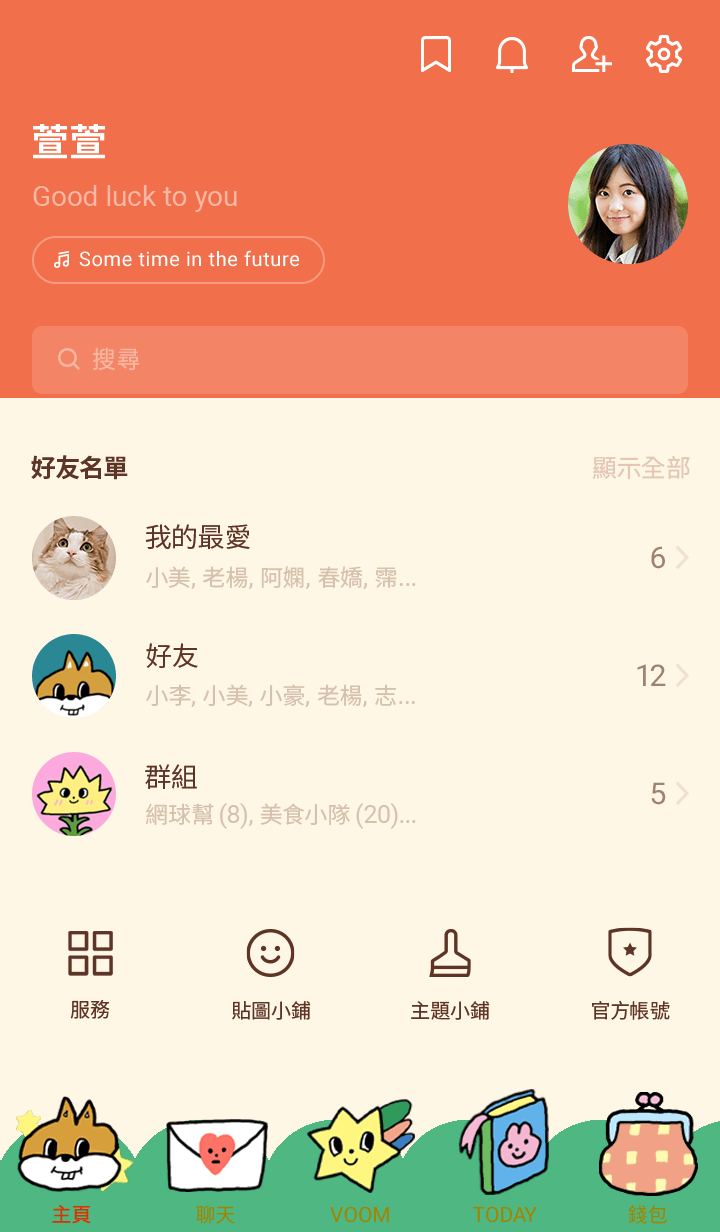
Task: Open the 群組 groups list
Action: pyautogui.click(x=360, y=794)
